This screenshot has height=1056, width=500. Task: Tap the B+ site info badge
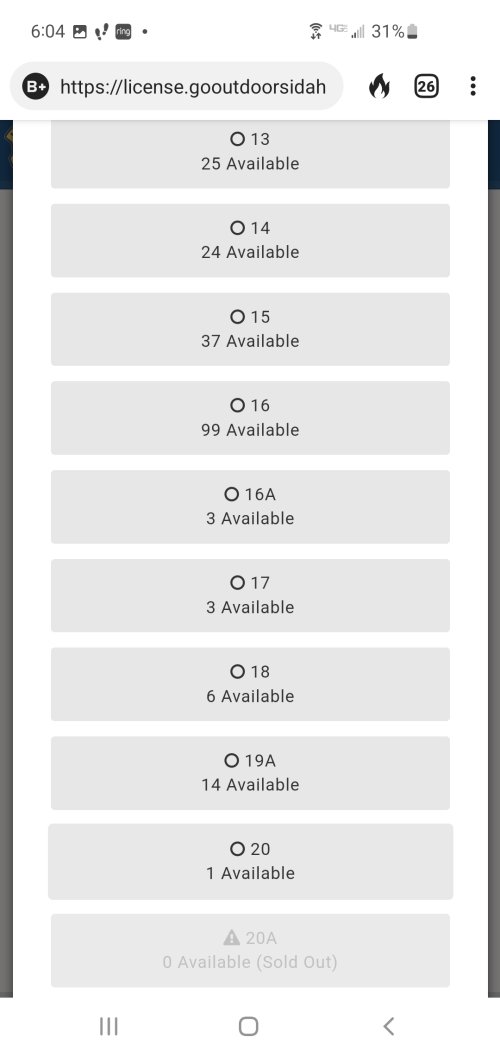[36, 86]
